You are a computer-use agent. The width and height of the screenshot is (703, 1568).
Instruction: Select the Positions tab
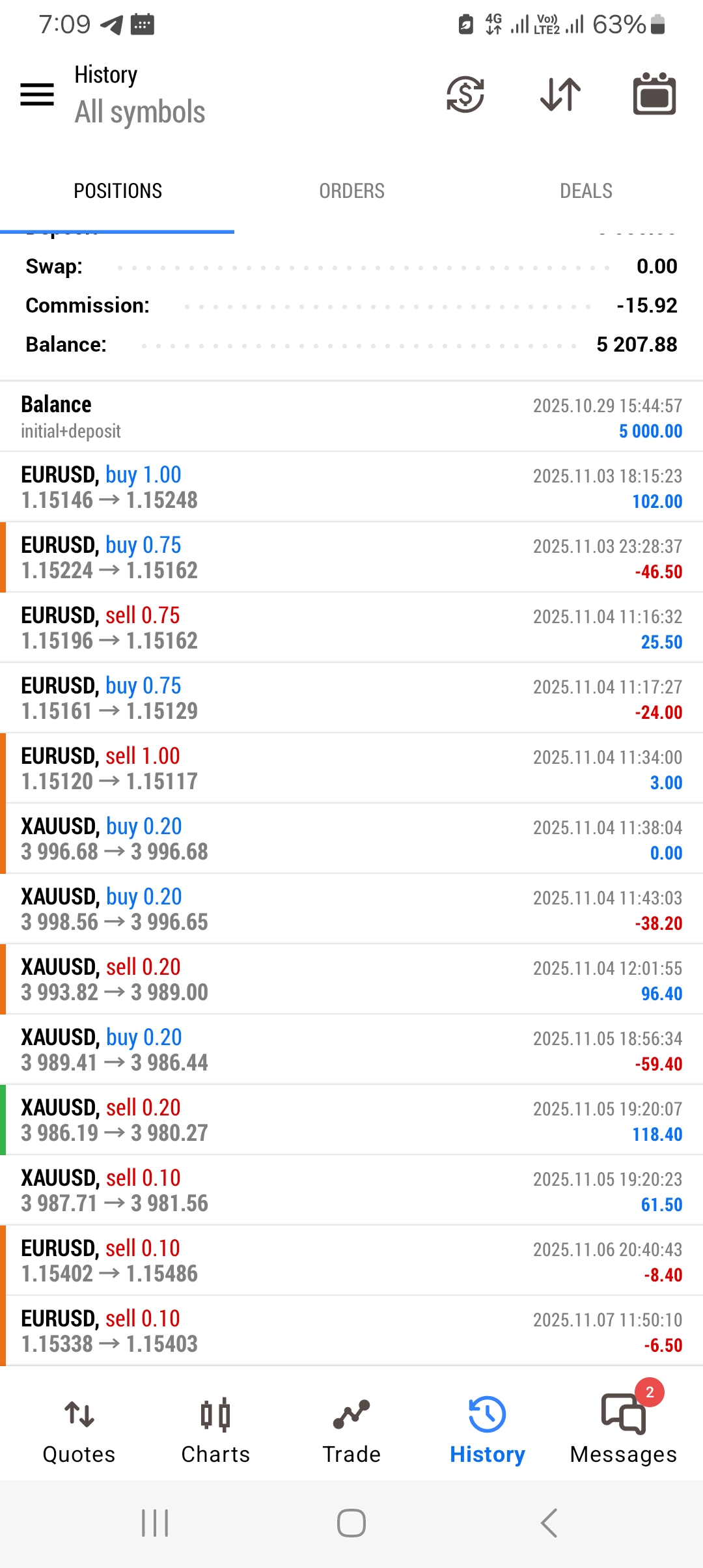tap(118, 191)
